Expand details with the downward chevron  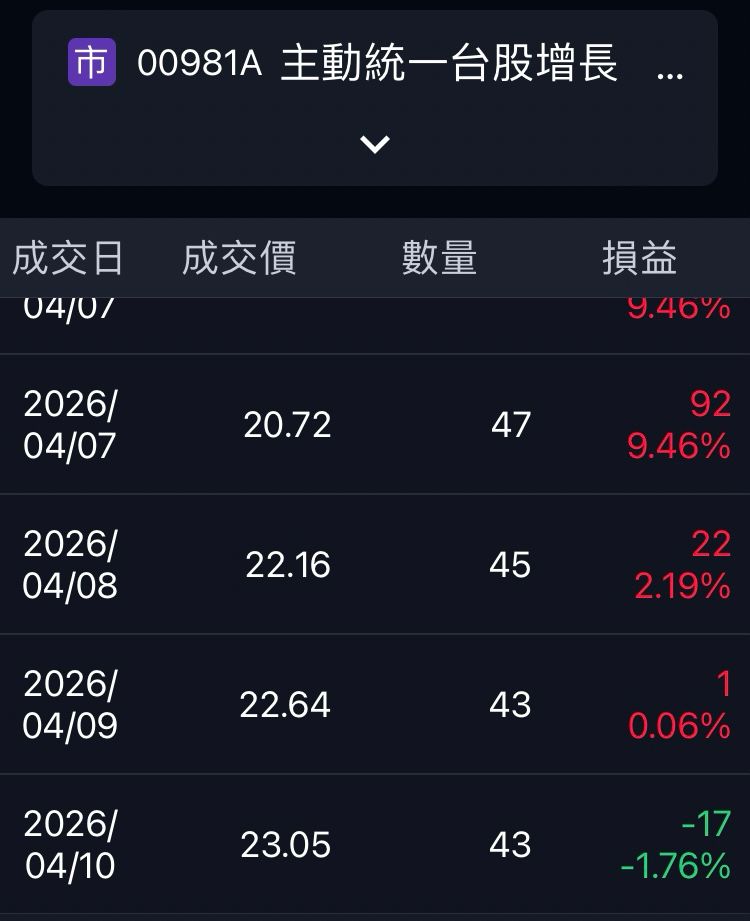click(374, 144)
